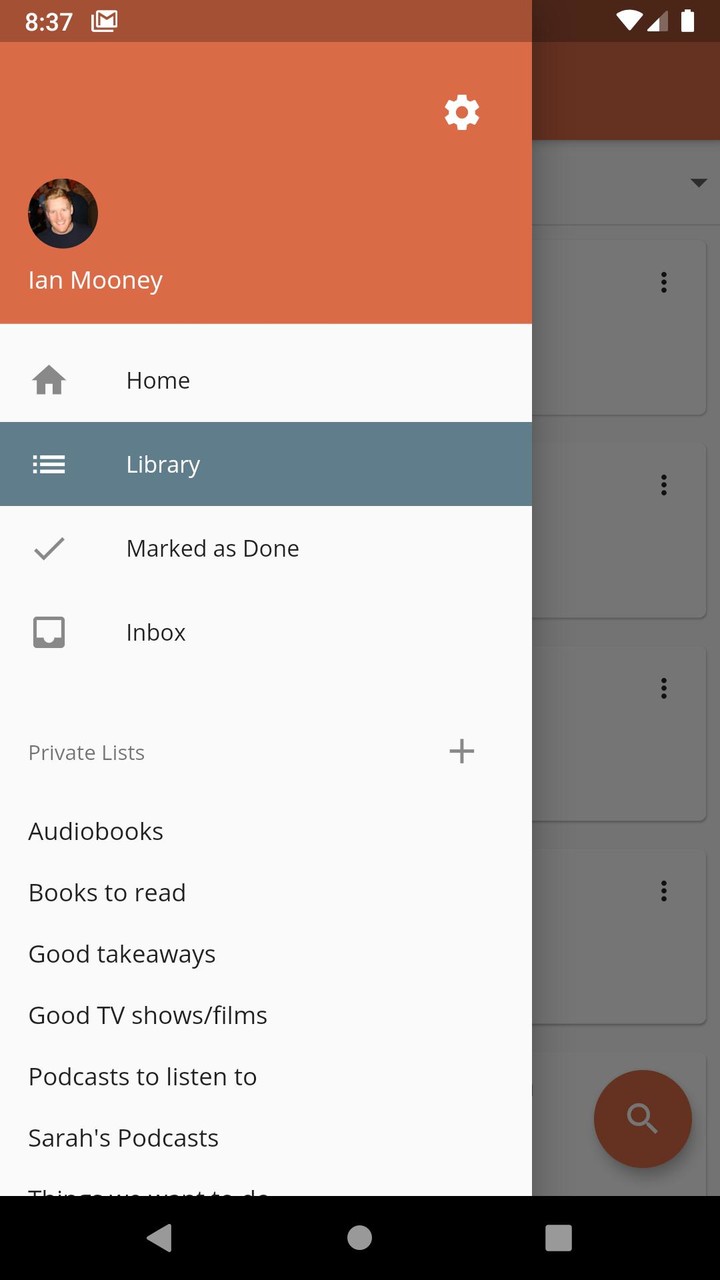Tap Ian Mooney's profile picture

tap(62, 213)
